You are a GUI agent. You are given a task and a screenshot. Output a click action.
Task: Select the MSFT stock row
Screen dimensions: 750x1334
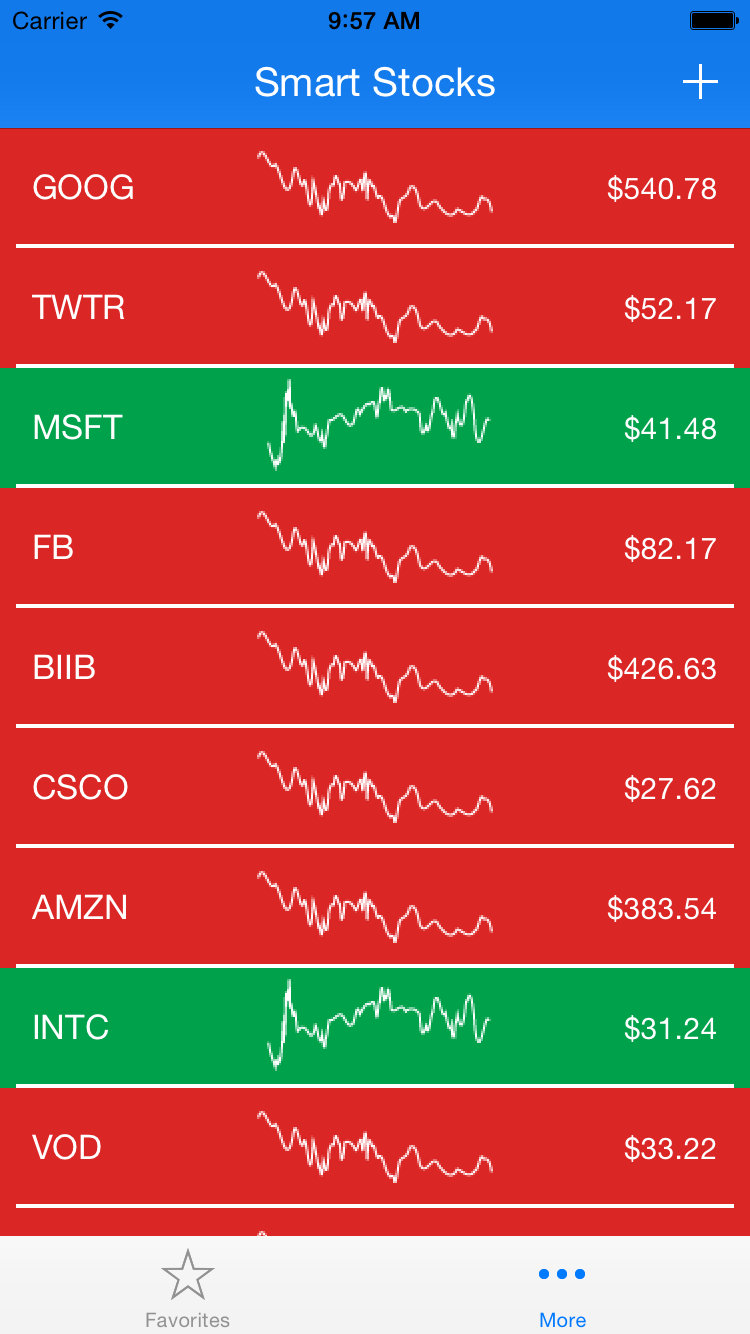tap(375, 427)
